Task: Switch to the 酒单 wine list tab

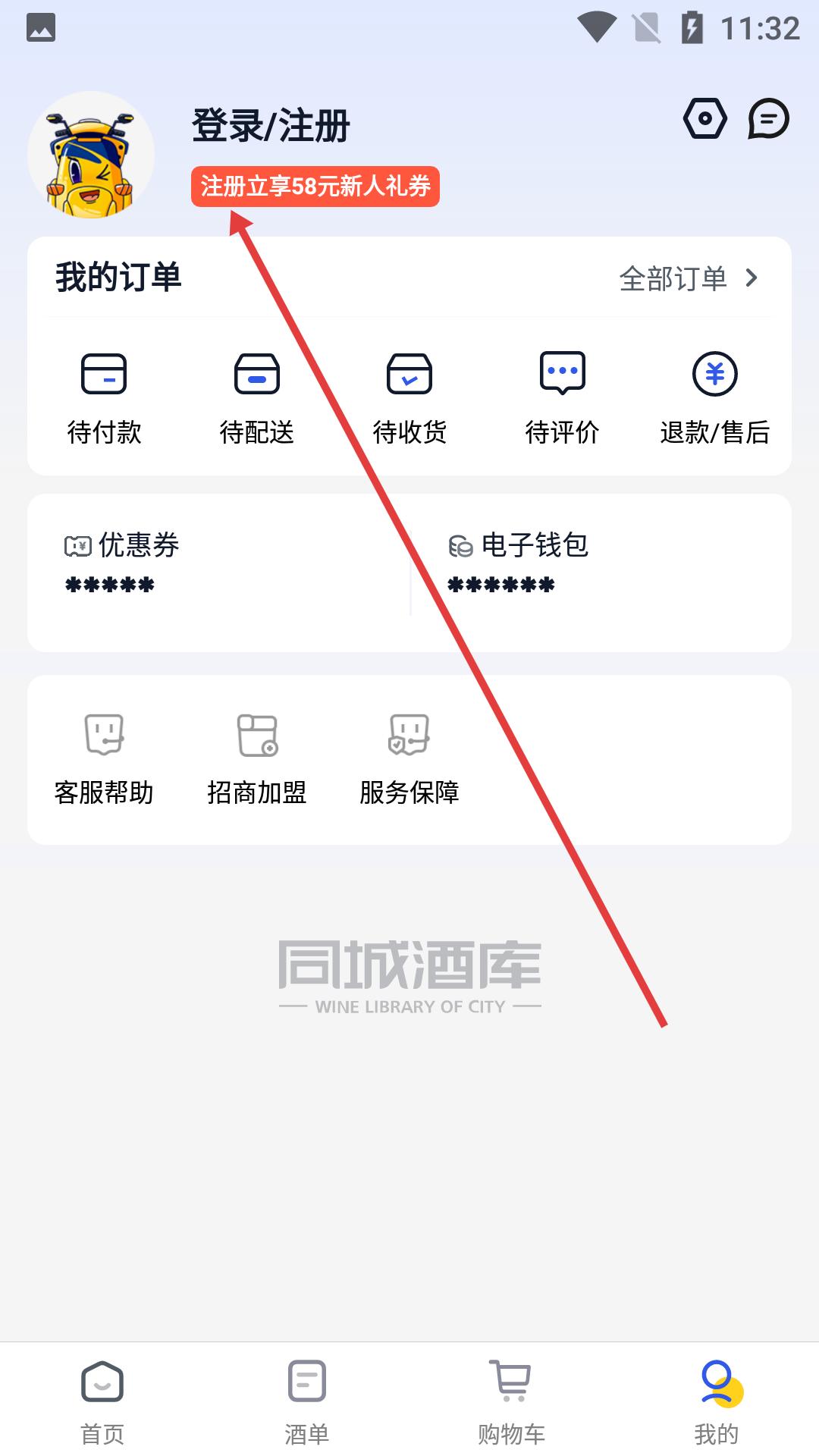Action: 307,1401
